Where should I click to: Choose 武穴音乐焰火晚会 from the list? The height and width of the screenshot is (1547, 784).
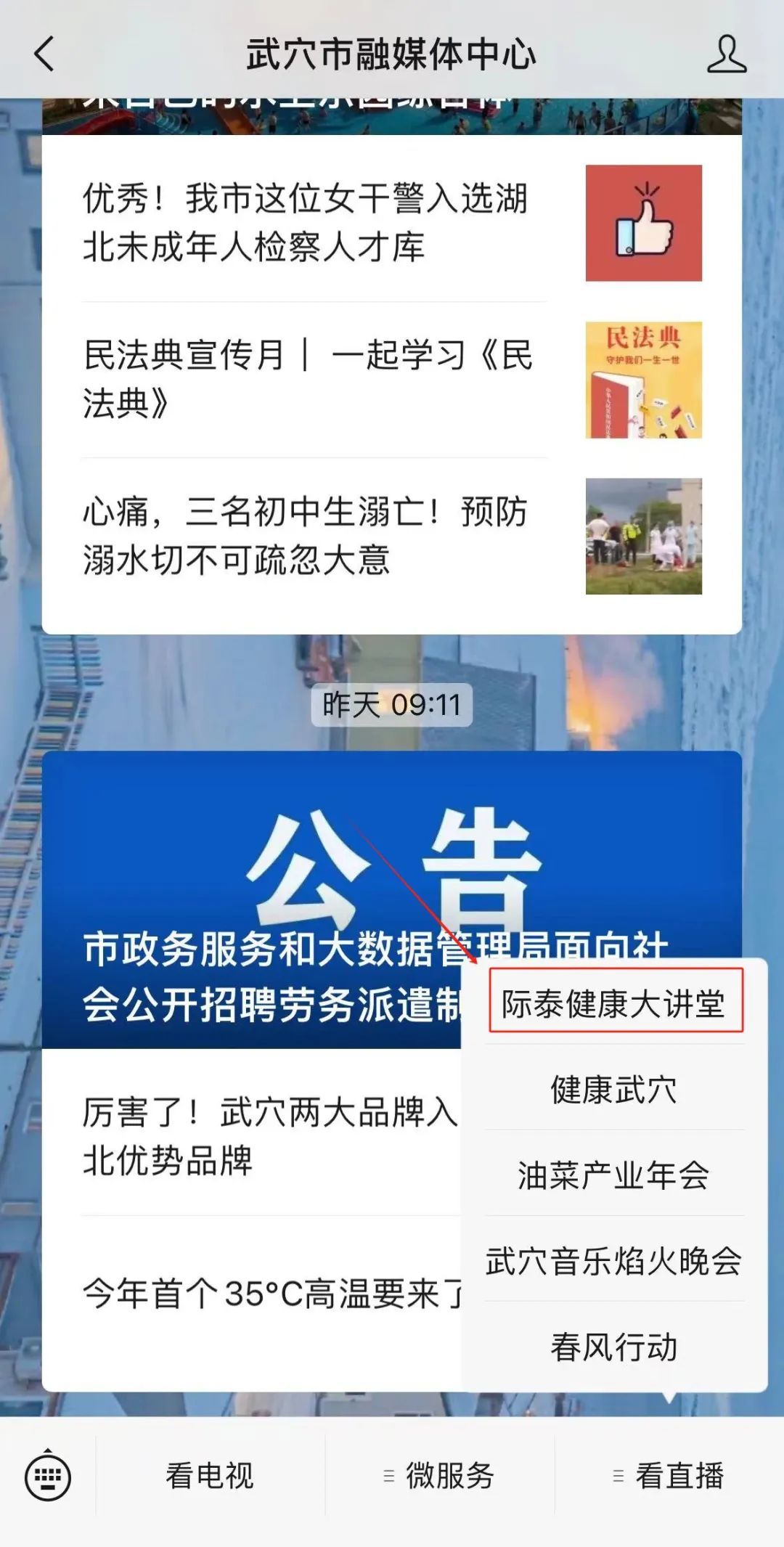coord(613,1261)
